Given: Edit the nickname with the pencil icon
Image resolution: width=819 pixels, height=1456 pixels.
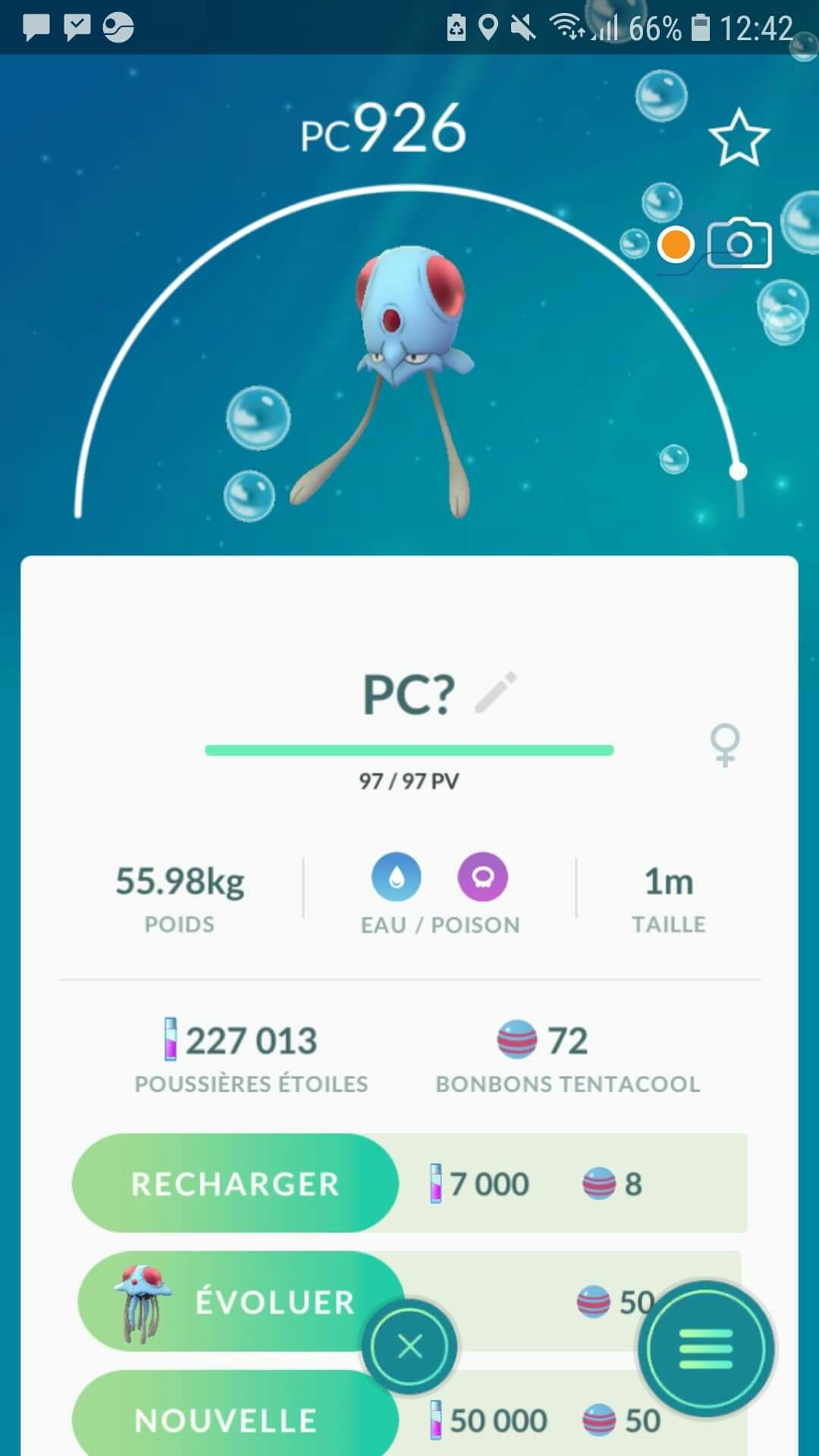Looking at the screenshot, I should 496,692.
